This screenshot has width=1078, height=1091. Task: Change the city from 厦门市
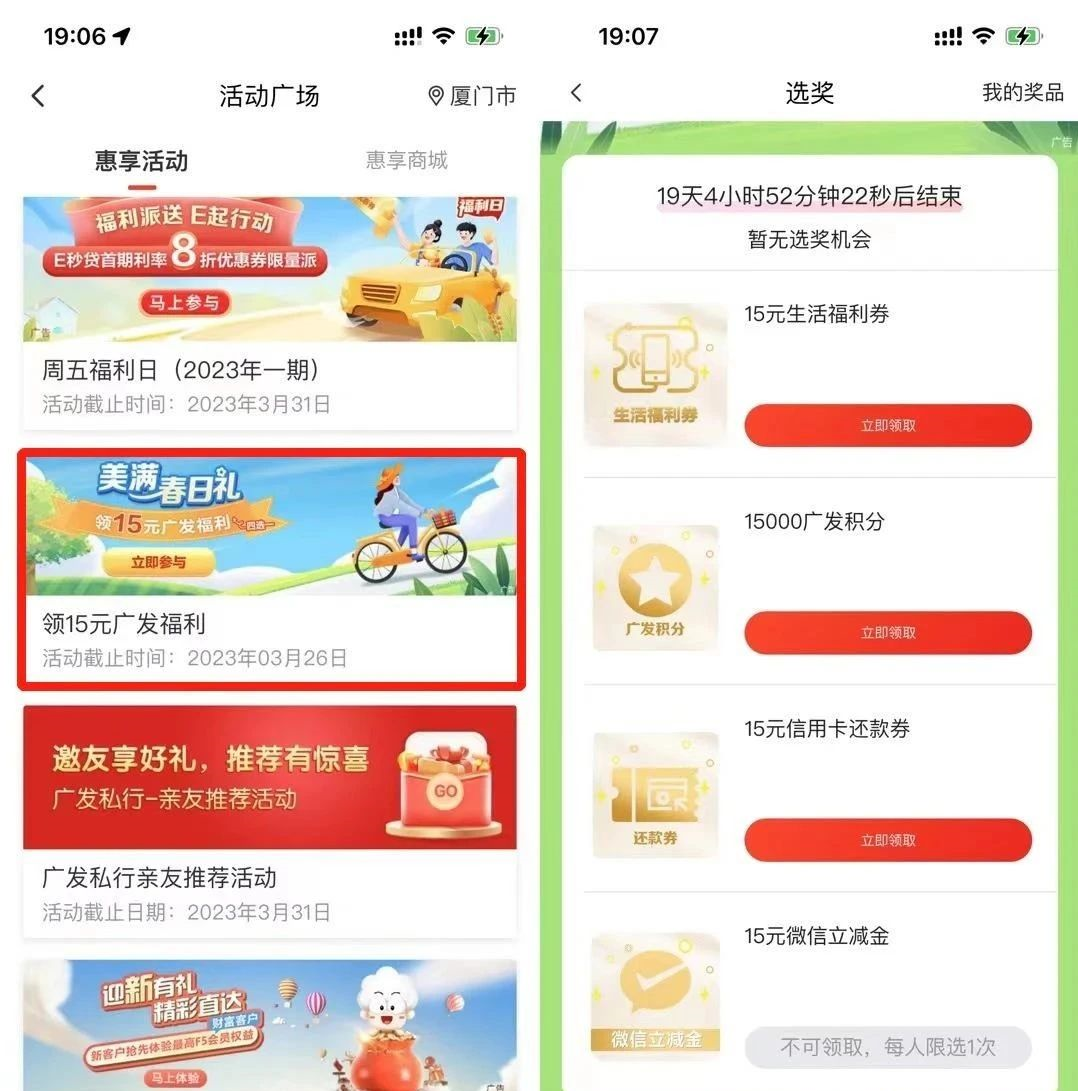[x=472, y=96]
